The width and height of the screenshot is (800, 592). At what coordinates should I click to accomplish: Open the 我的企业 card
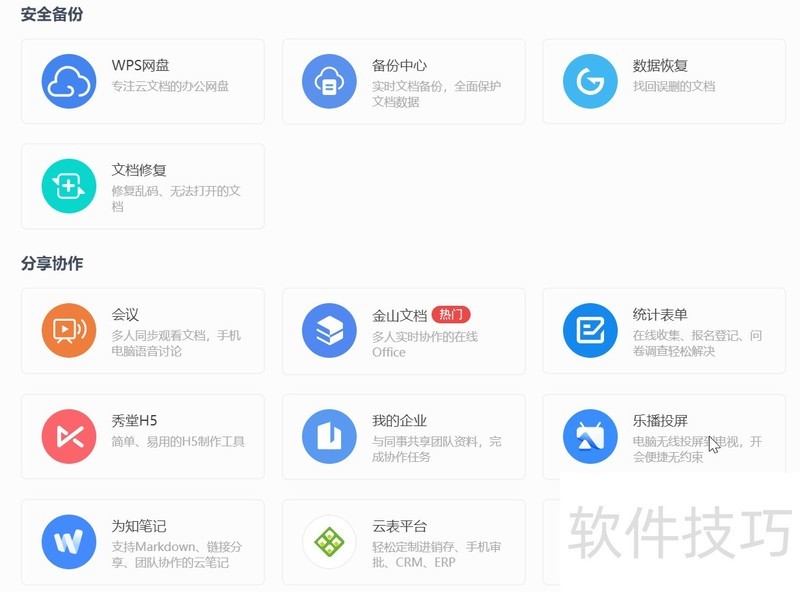pos(403,436)
